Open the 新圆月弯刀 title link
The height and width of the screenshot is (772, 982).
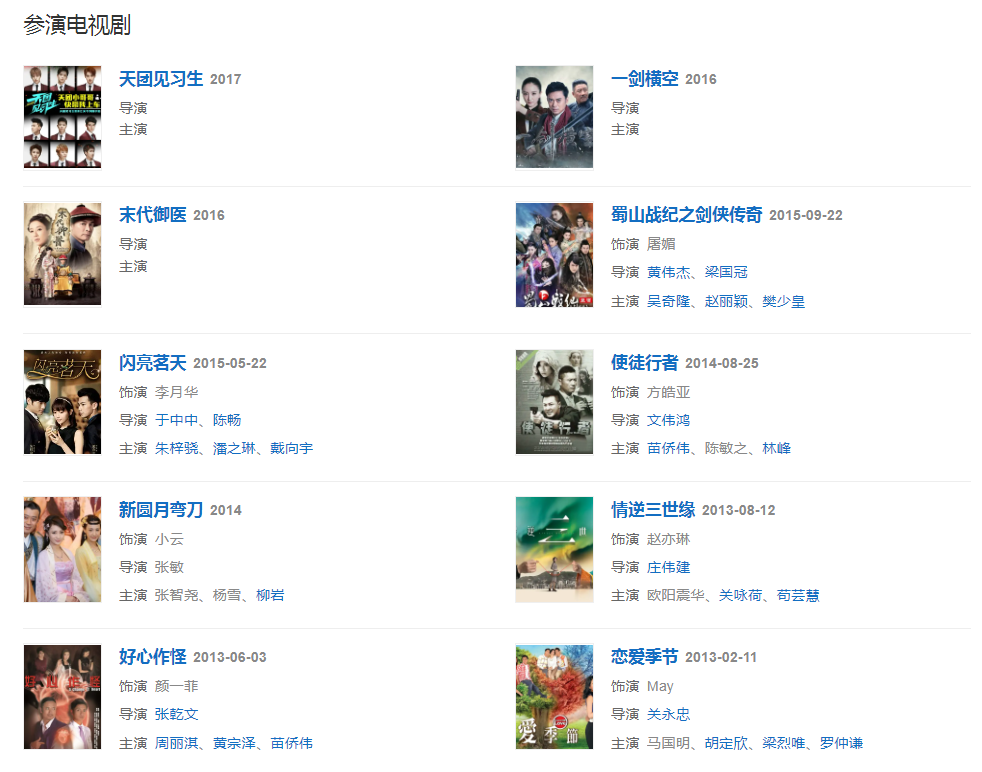coord(160,510)
